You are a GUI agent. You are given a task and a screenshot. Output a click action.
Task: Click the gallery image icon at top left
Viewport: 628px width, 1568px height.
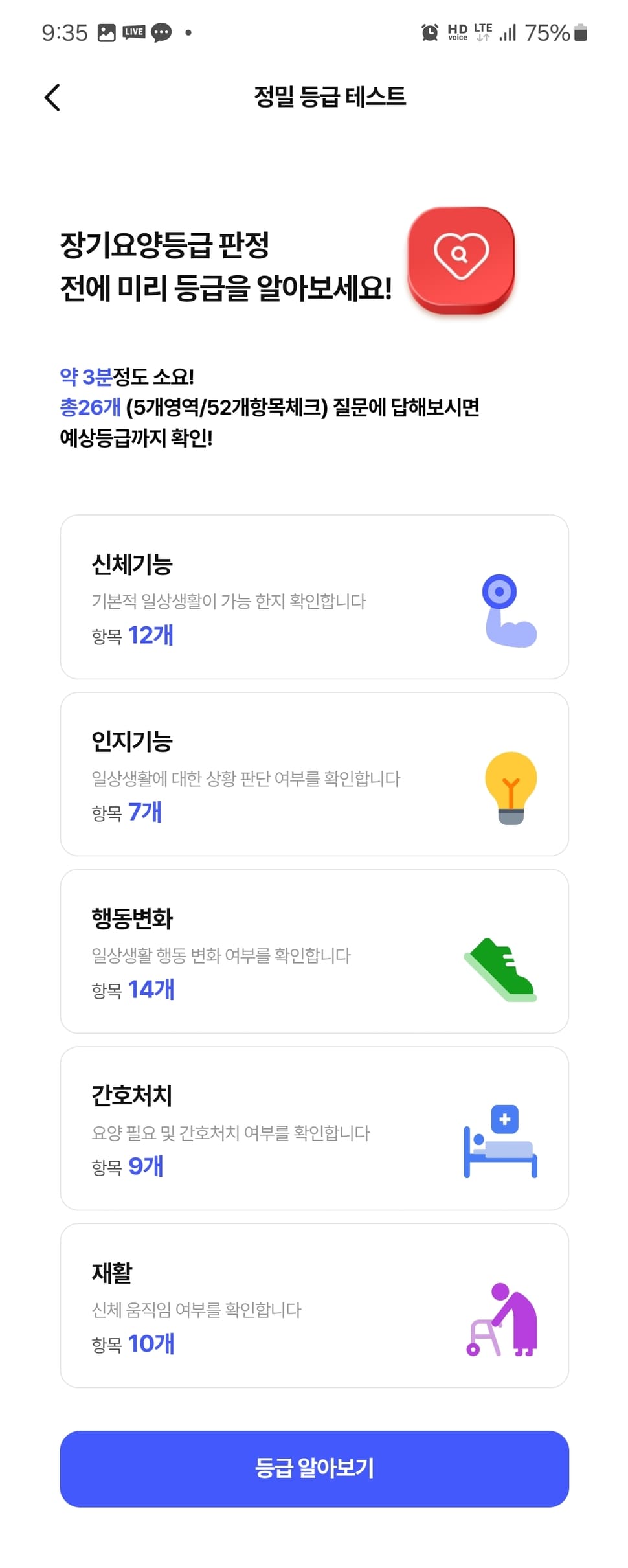click(x=106, y=31)
